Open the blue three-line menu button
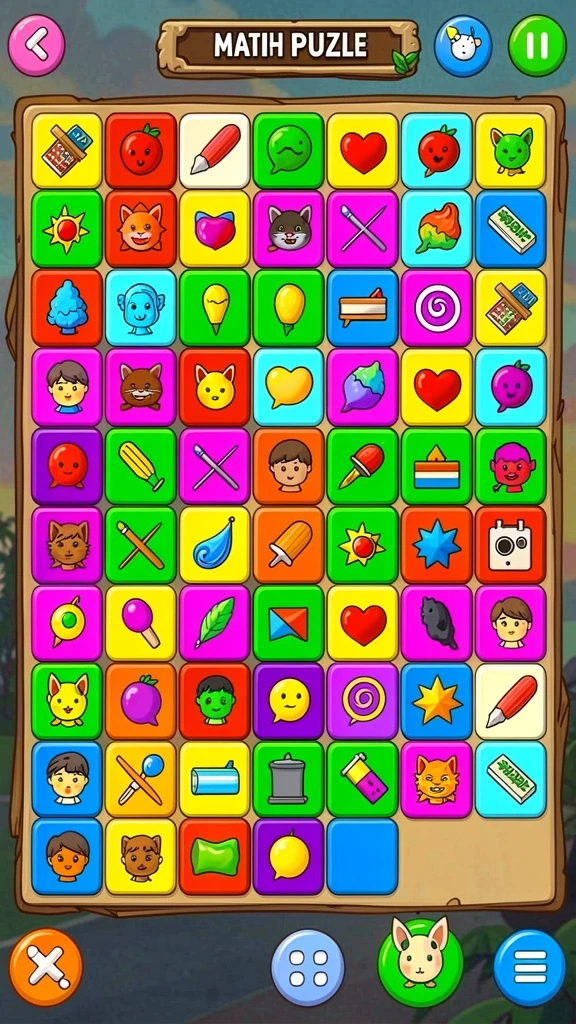 tap(530, 968)
